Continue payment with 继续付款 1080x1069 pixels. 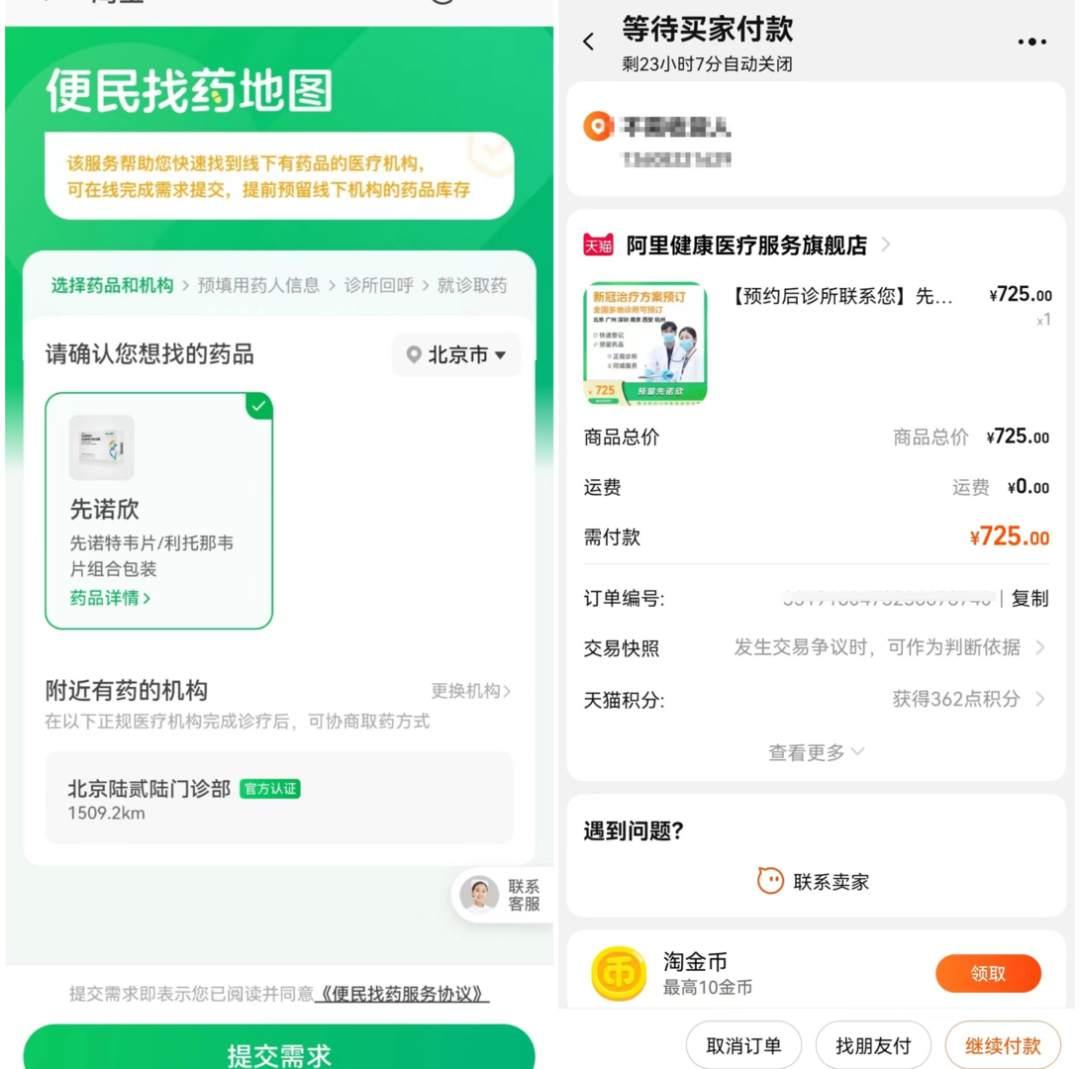coord(1001,1046)
